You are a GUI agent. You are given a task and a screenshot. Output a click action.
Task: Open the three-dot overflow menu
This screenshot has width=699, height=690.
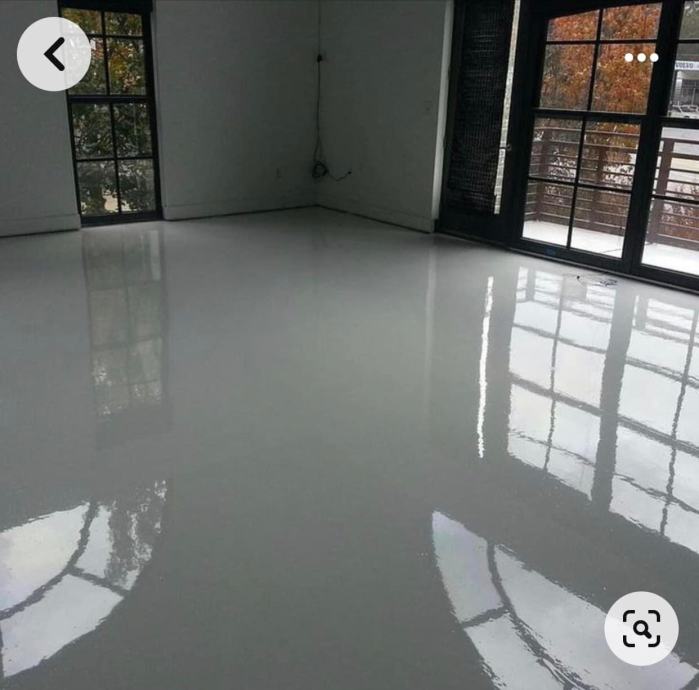[x=641, y=57]
